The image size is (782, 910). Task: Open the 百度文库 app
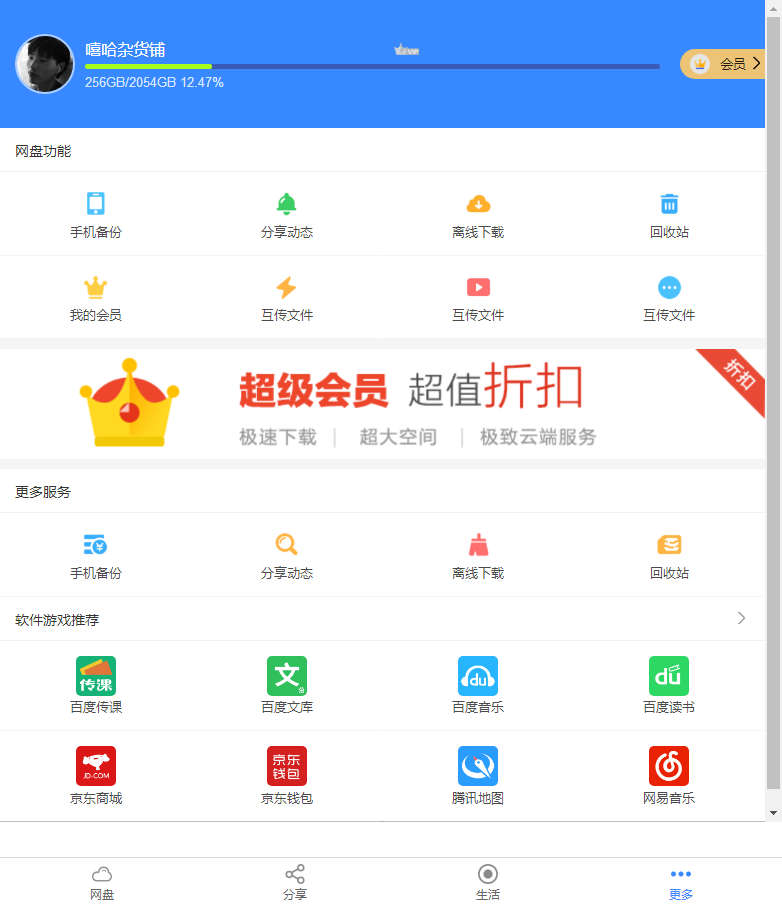click(287, 684)
